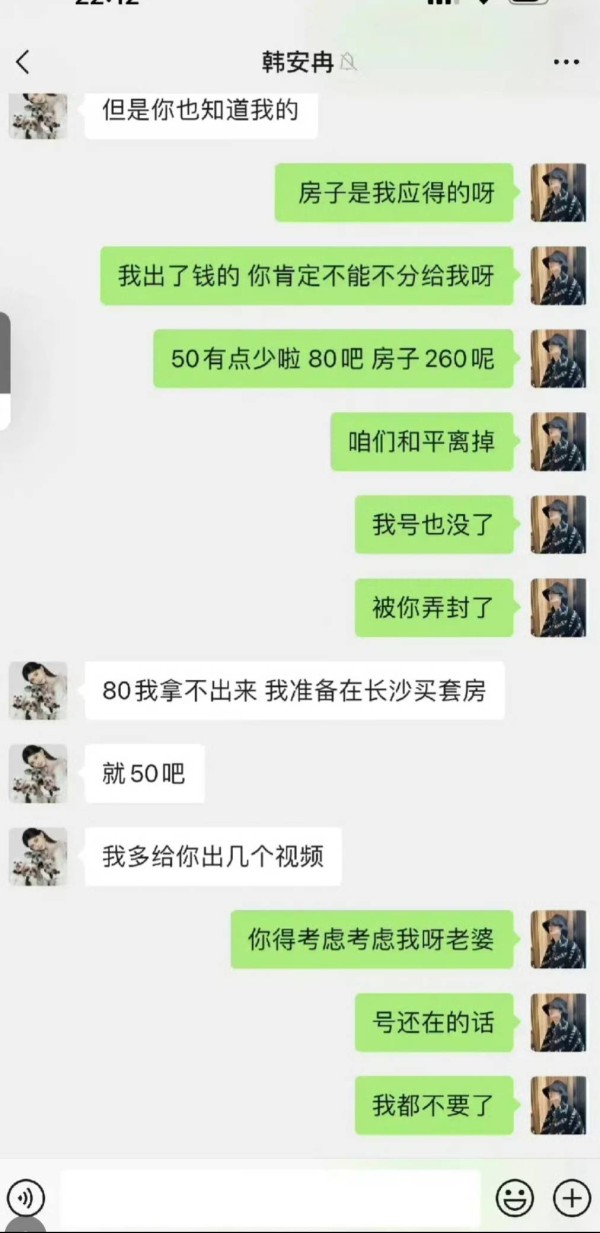Open the three-dot chat options menu

point(566,62)
